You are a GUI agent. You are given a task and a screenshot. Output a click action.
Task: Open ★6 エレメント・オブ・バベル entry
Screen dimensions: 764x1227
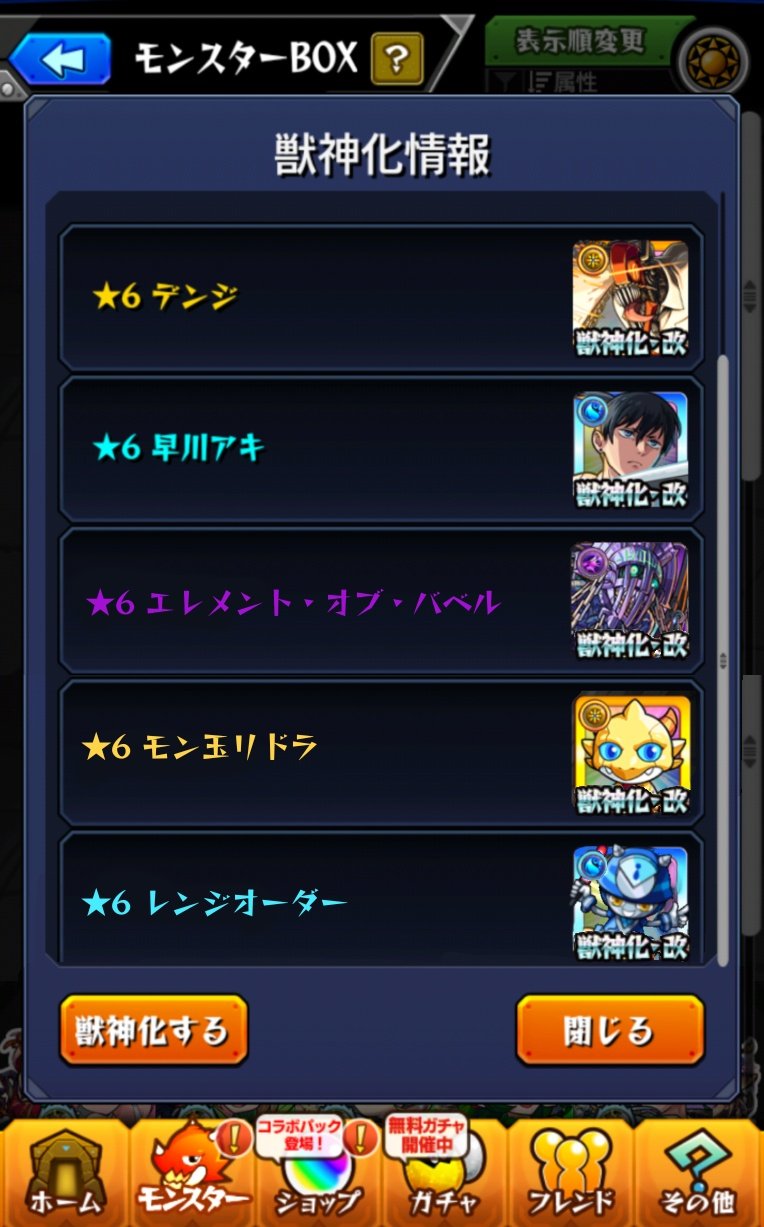[x=381, y=601]
